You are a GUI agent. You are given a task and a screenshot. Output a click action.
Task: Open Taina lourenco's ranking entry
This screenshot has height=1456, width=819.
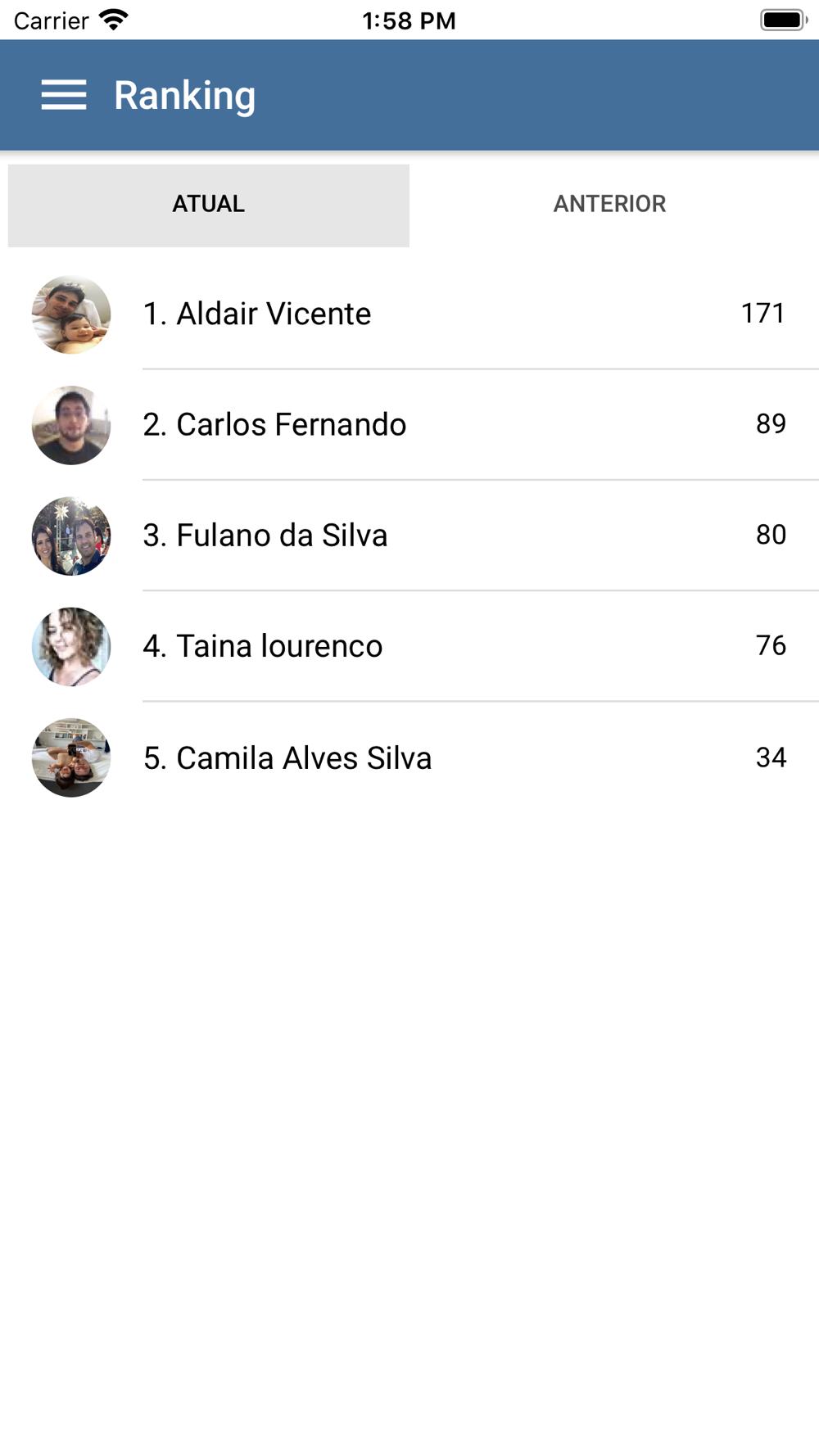(409, 646)
